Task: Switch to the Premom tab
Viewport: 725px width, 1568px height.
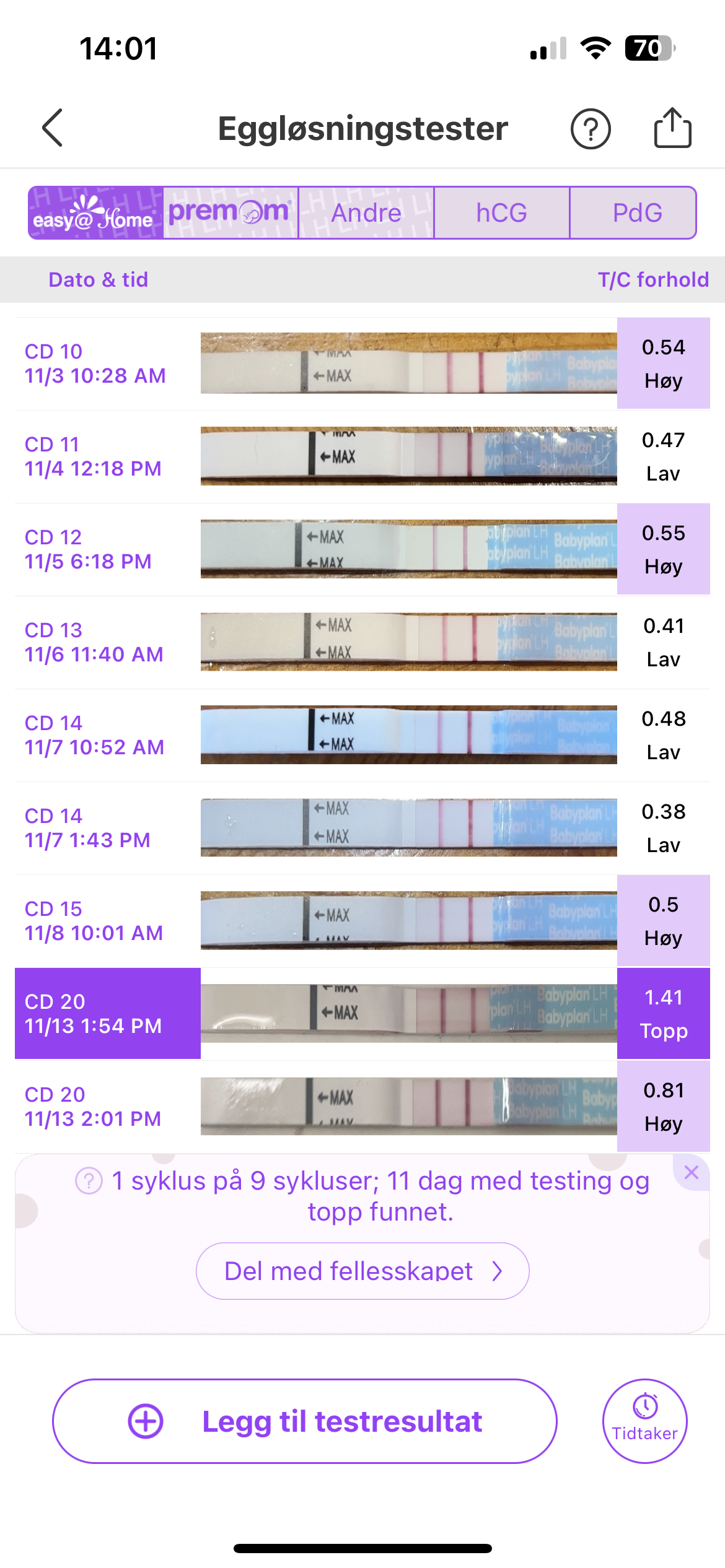Action: pos(231,213)
